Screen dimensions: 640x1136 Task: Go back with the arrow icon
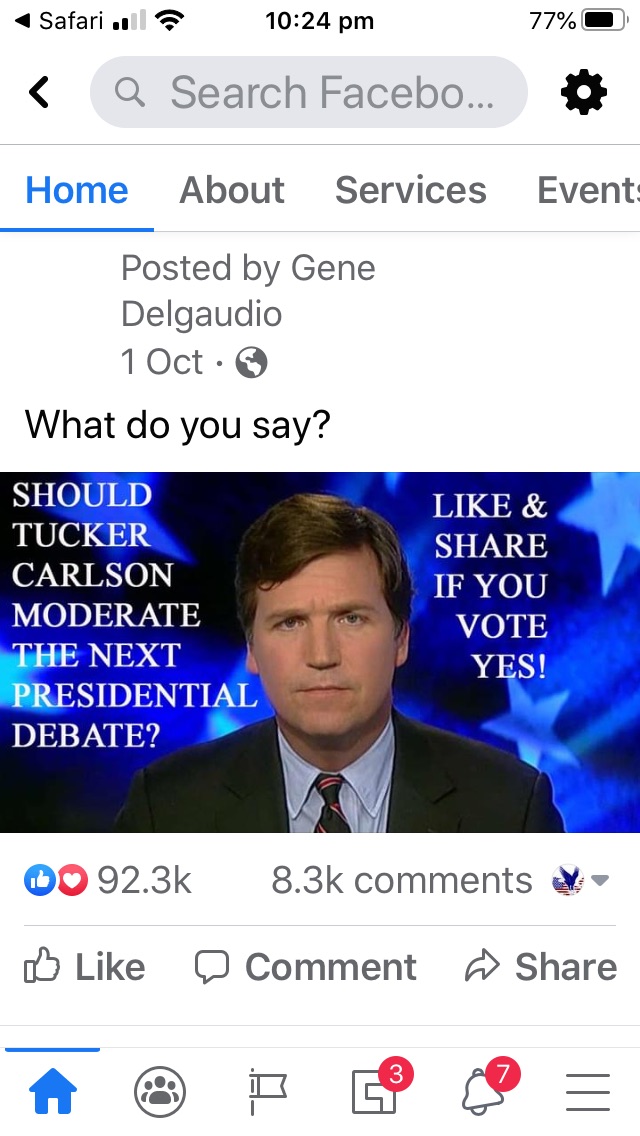[x=38, y=93]
